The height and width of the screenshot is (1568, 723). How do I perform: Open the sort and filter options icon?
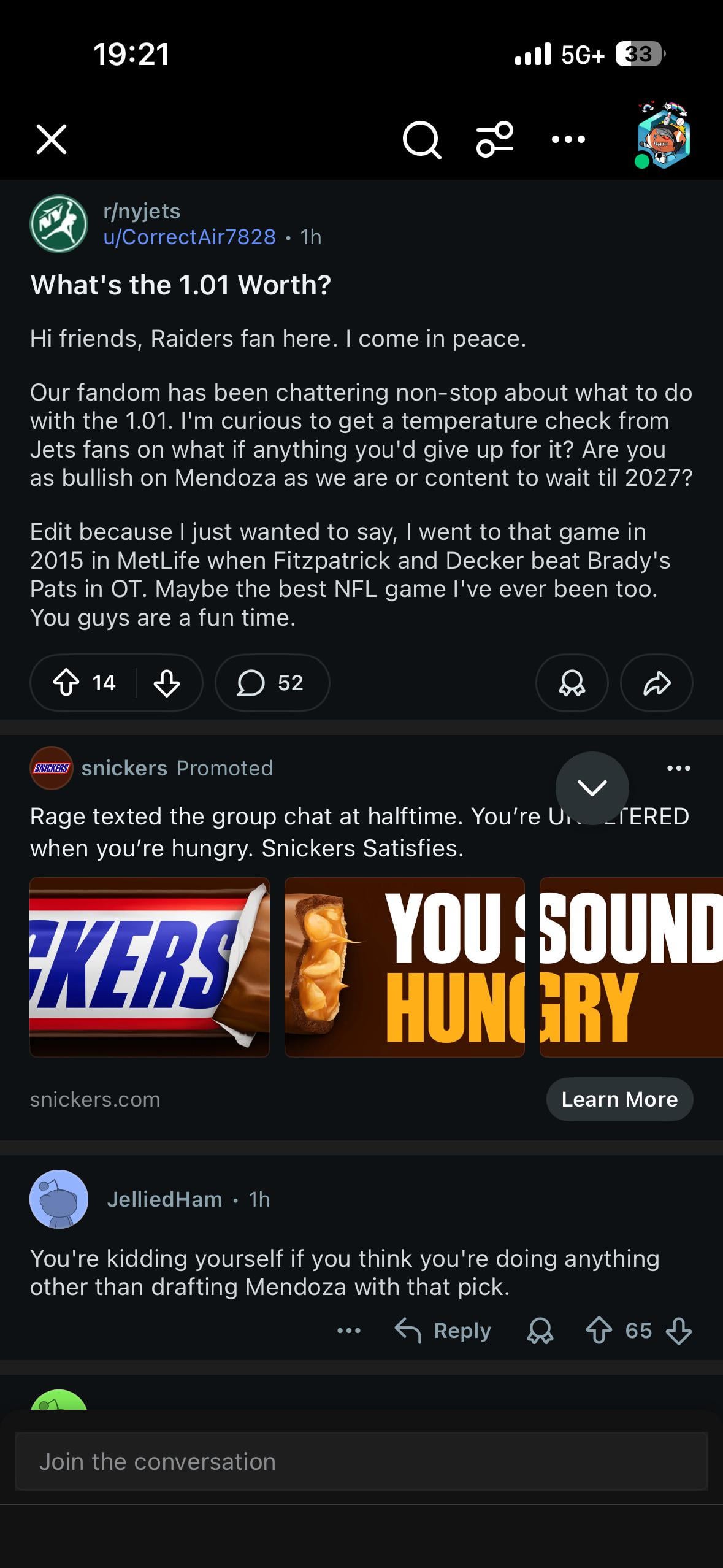[x=495, y=139]
